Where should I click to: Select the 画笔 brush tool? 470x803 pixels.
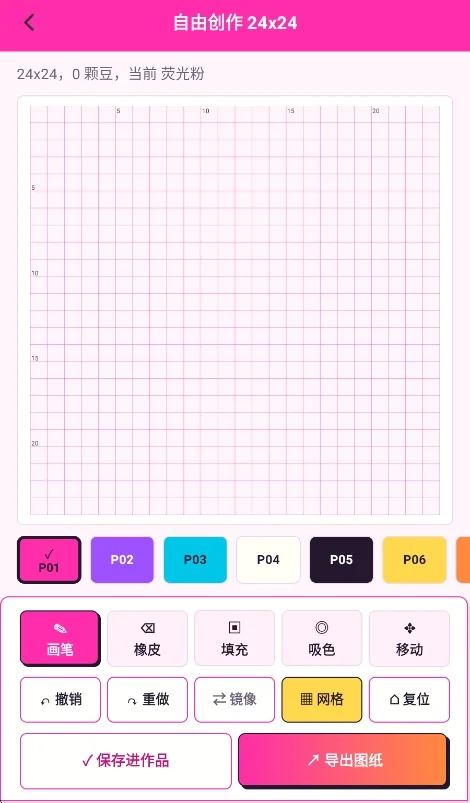(x=59, y=638)
